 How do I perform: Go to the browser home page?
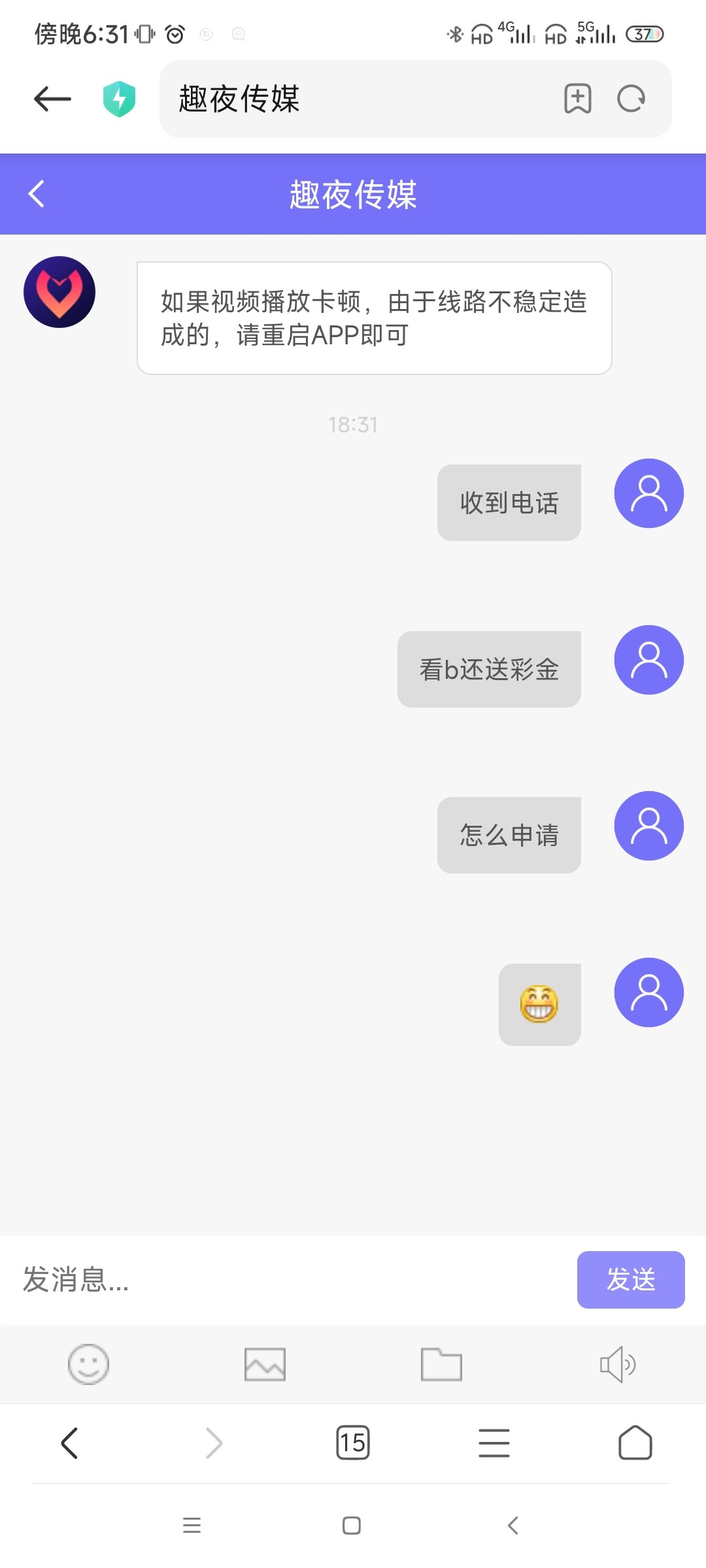635,1443
